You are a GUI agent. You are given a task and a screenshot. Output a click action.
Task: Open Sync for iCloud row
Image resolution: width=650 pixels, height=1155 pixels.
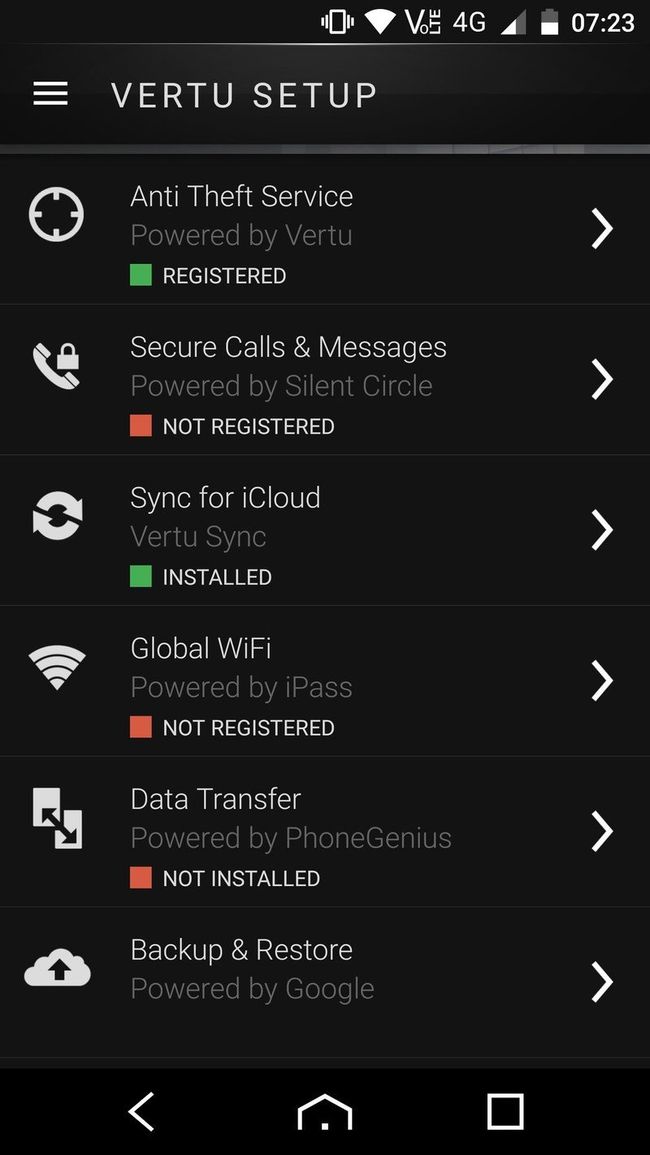pos(325,531)
